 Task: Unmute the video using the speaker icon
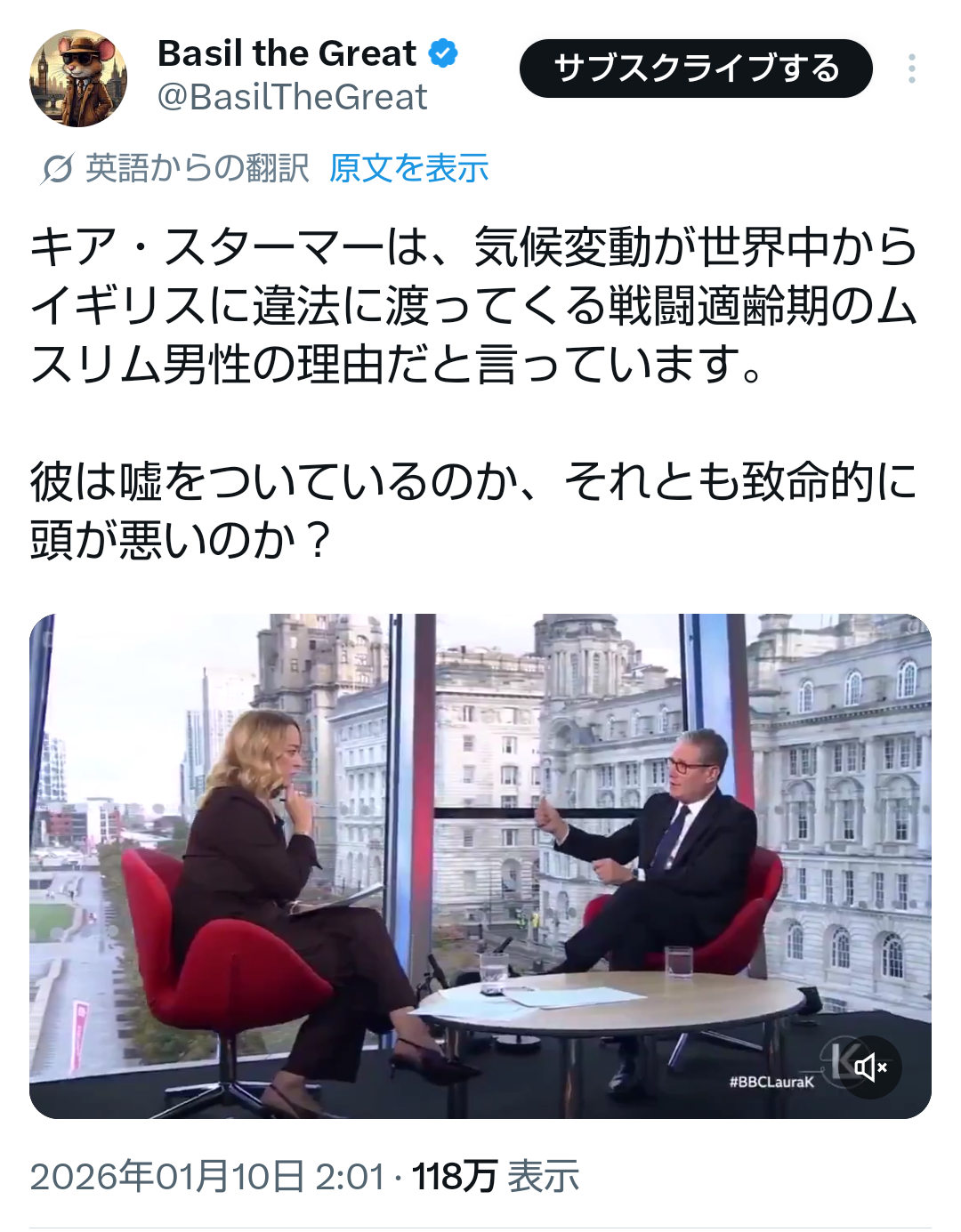click(870, 1067)
